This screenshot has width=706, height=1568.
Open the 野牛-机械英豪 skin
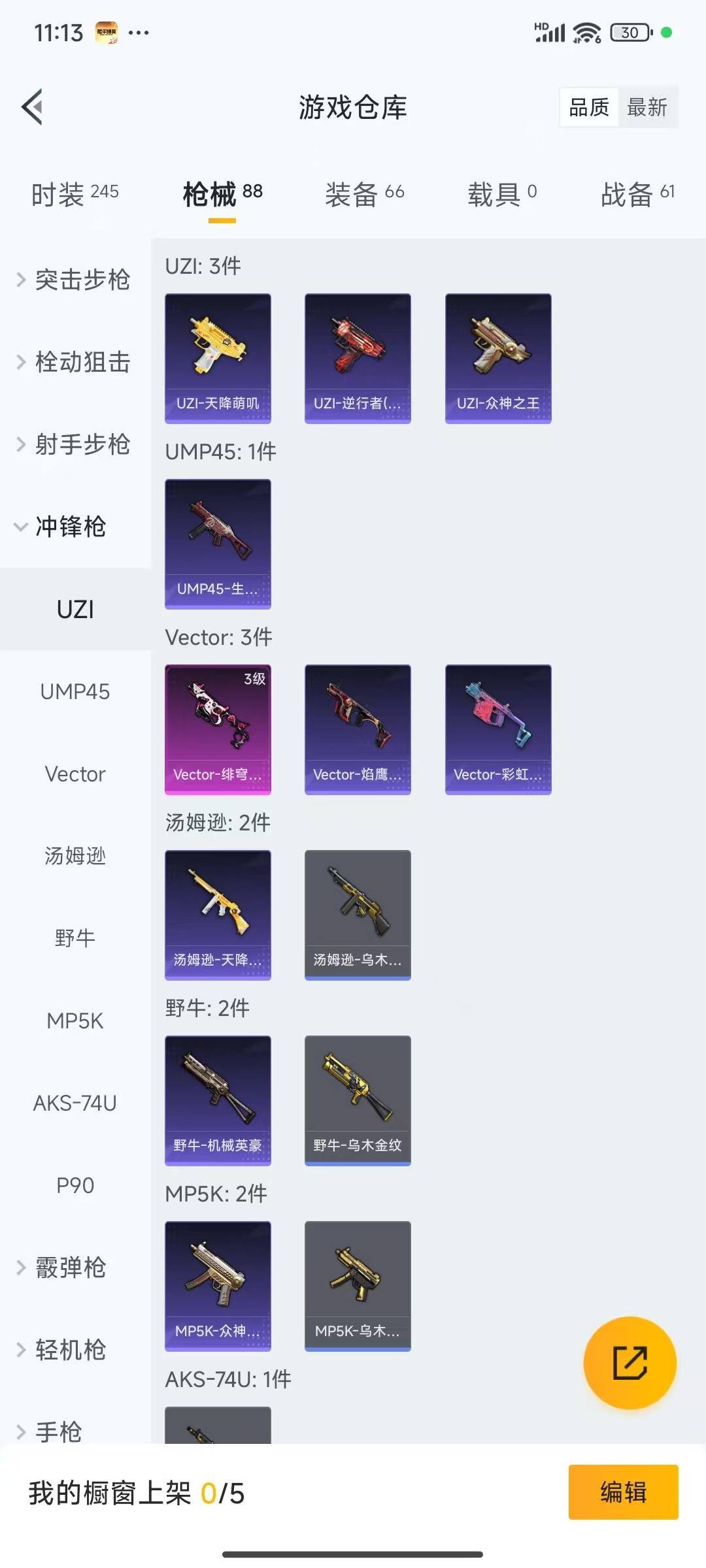(x=218, y=1100)
